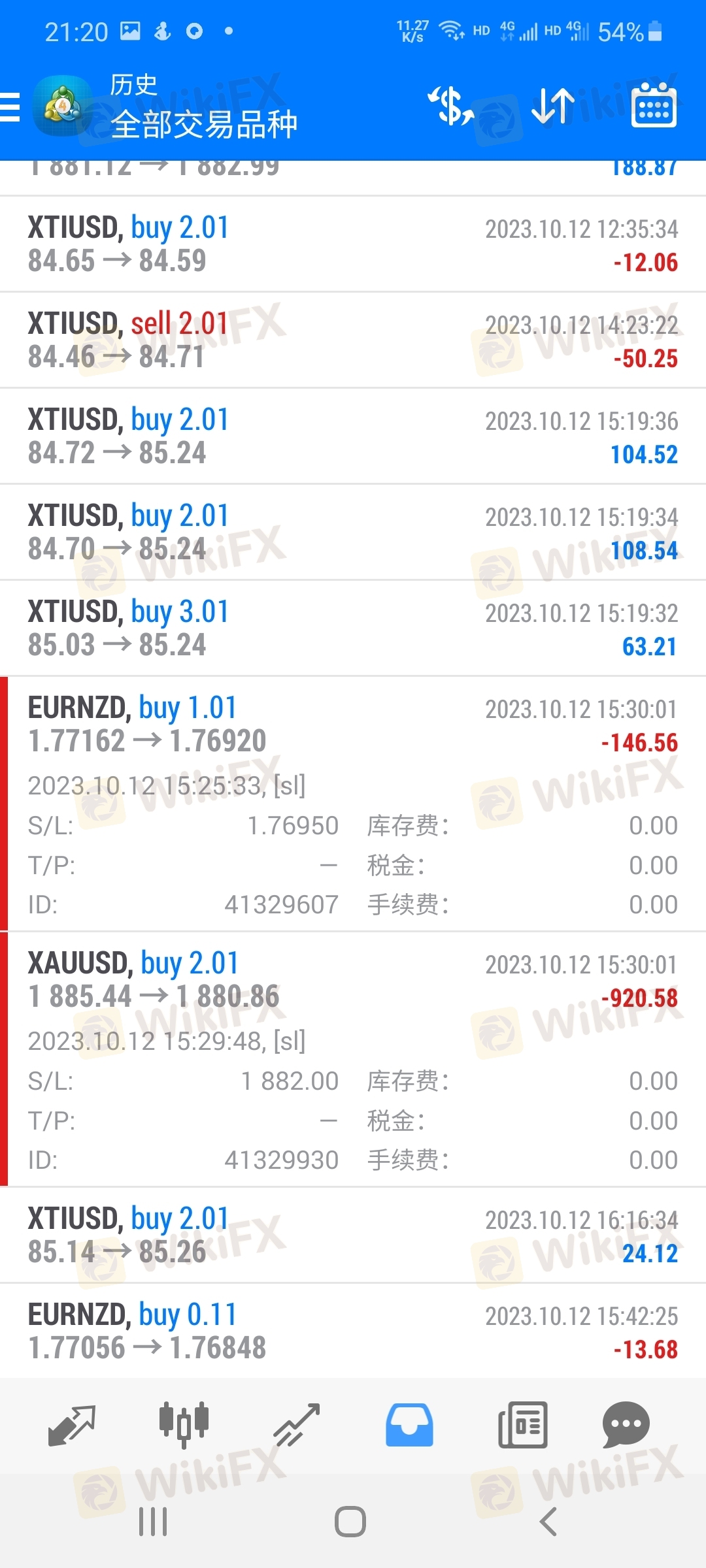Collapse the EURNZD buy 1.01 trade details
706x1568 pixels.
pyautogui.click(x=353, y=804)
